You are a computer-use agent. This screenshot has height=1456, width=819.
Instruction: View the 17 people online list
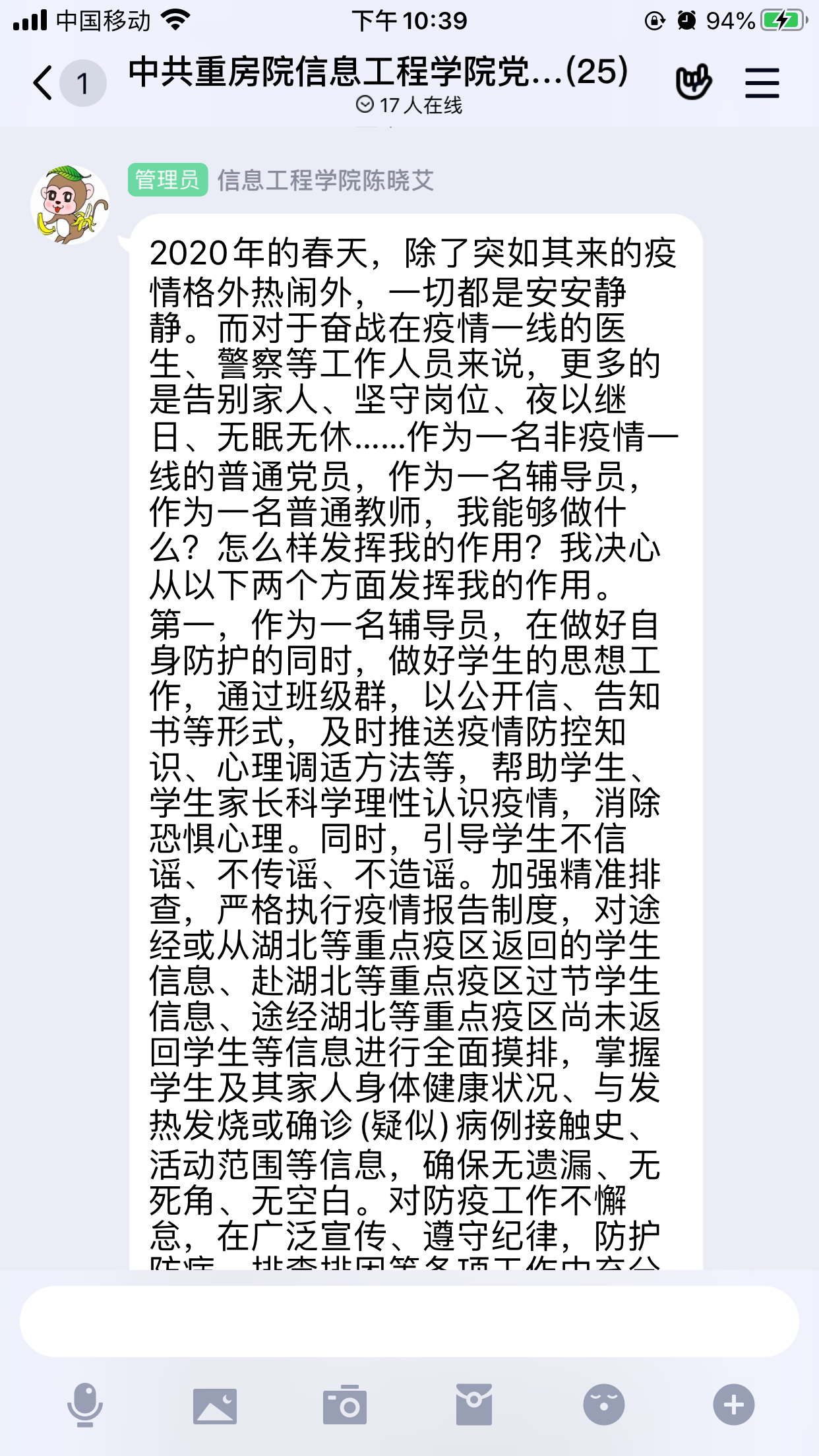[409, 106]
